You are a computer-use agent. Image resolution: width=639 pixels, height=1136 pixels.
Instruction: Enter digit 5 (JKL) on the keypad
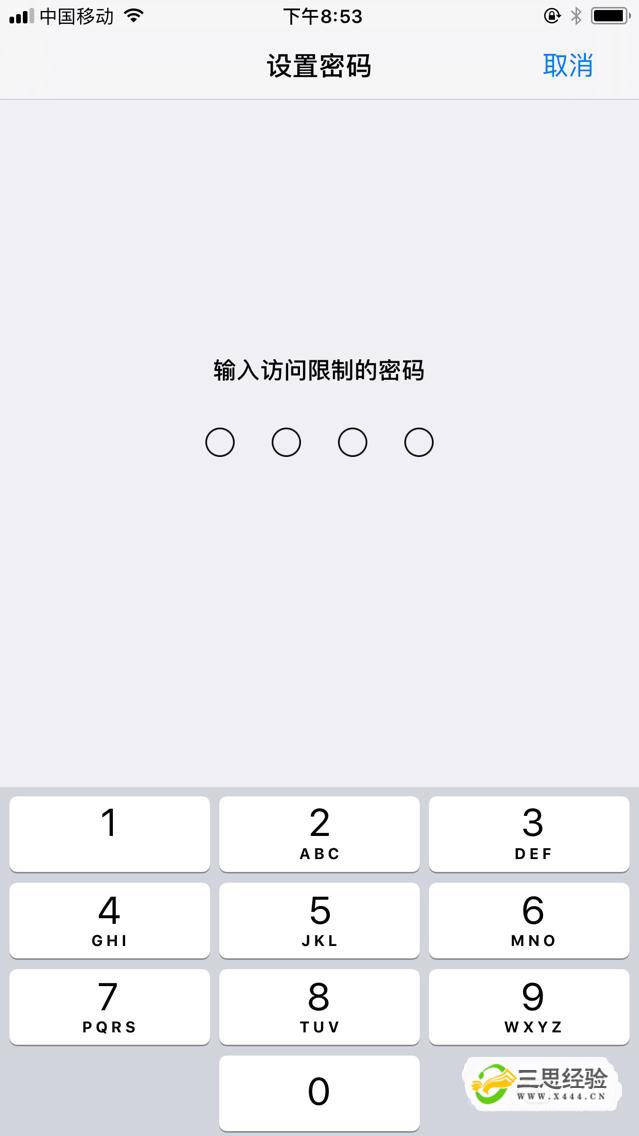319,920
